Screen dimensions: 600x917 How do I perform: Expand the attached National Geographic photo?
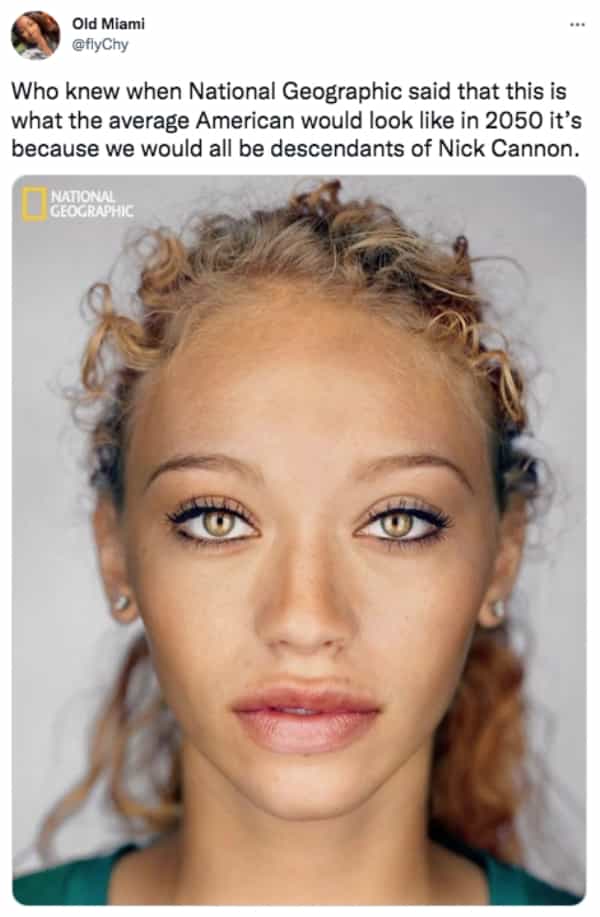pos(298,540)
